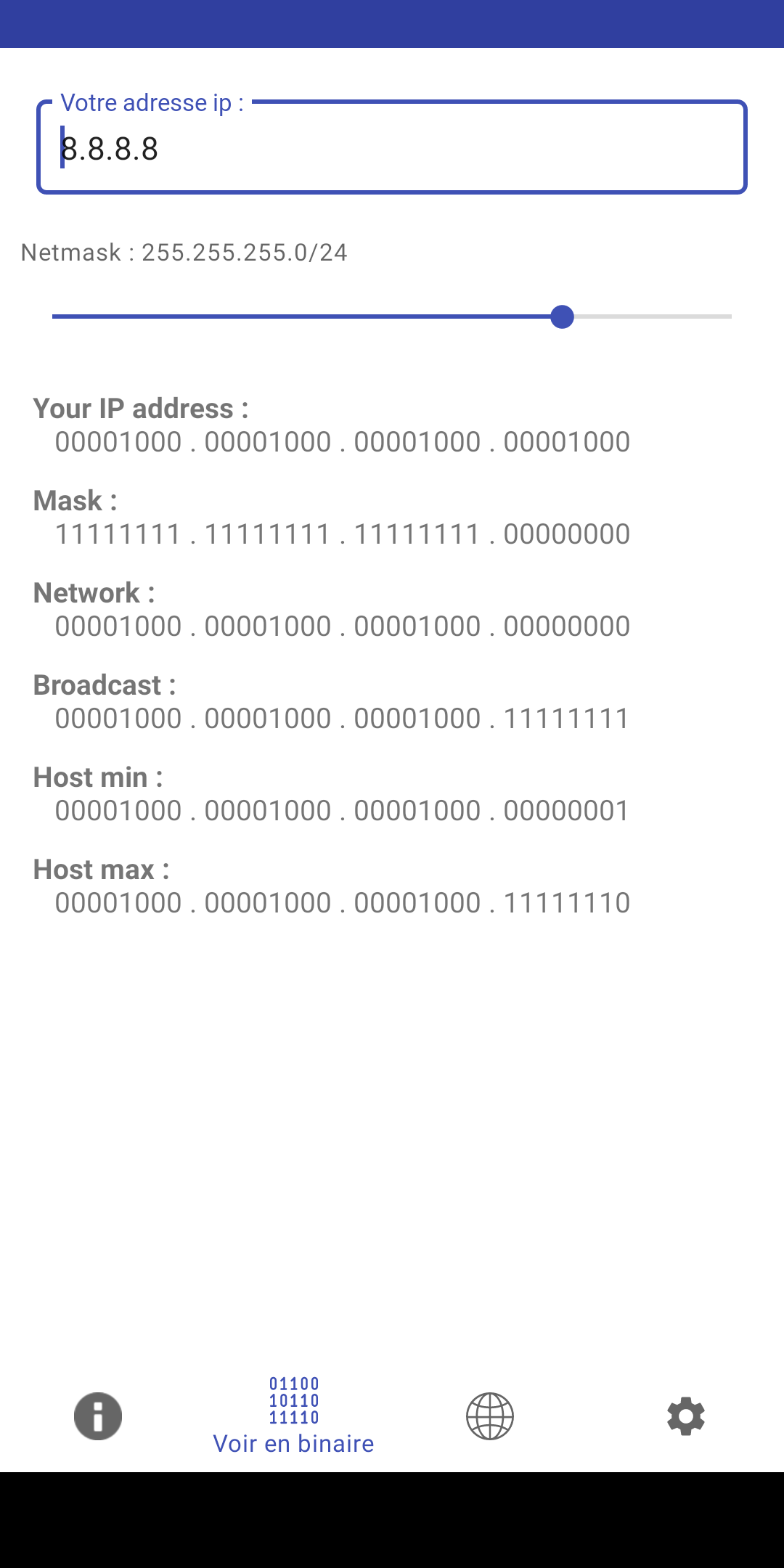Tap the netmask slider handle

[x=562, y=317]
